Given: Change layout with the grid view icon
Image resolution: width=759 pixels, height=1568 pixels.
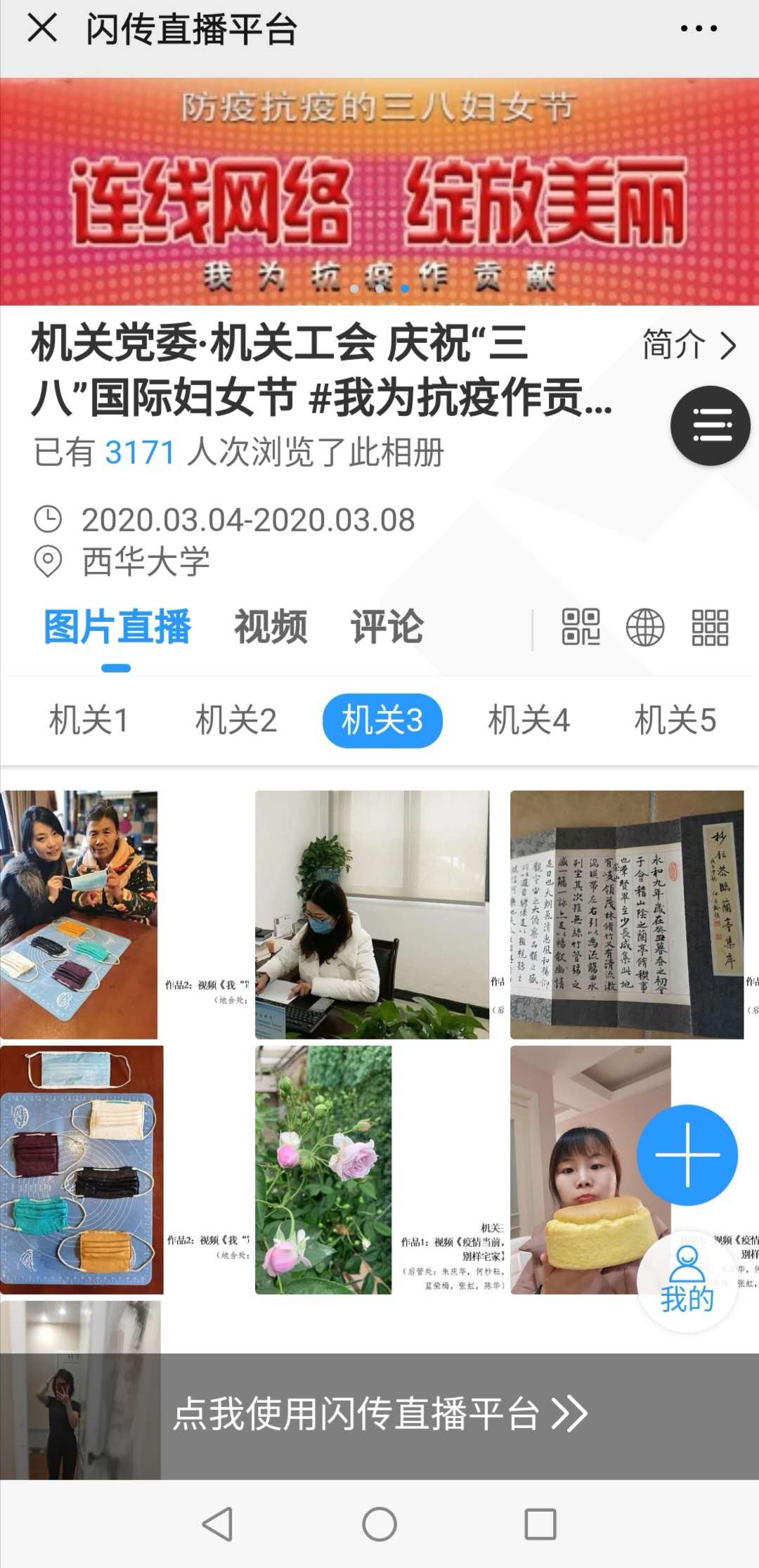Looking at the screenshot, I should (x=710, y=627).
